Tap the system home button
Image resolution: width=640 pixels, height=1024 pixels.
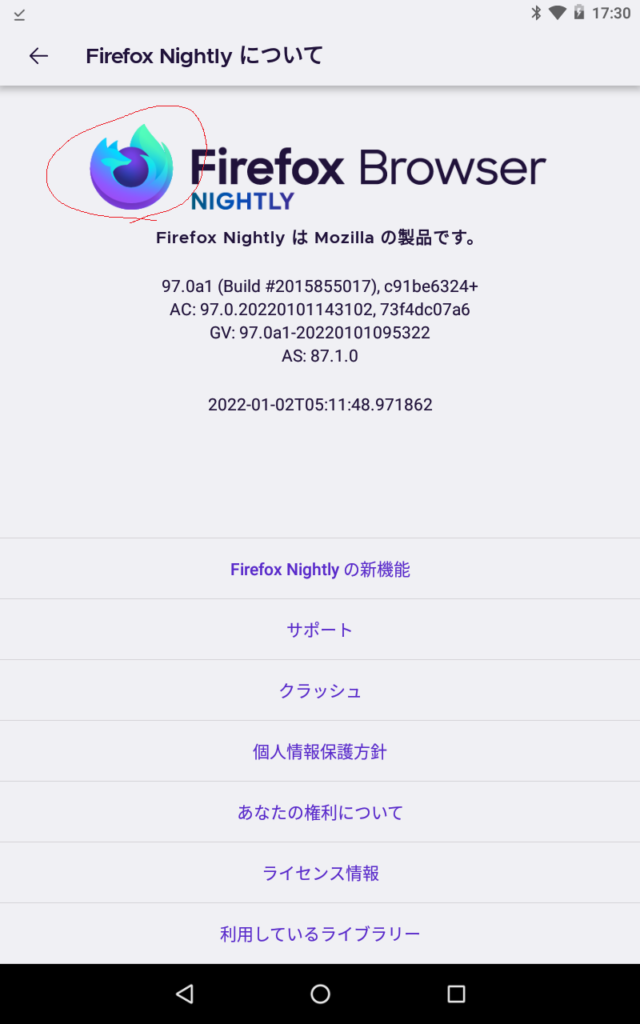320,994
